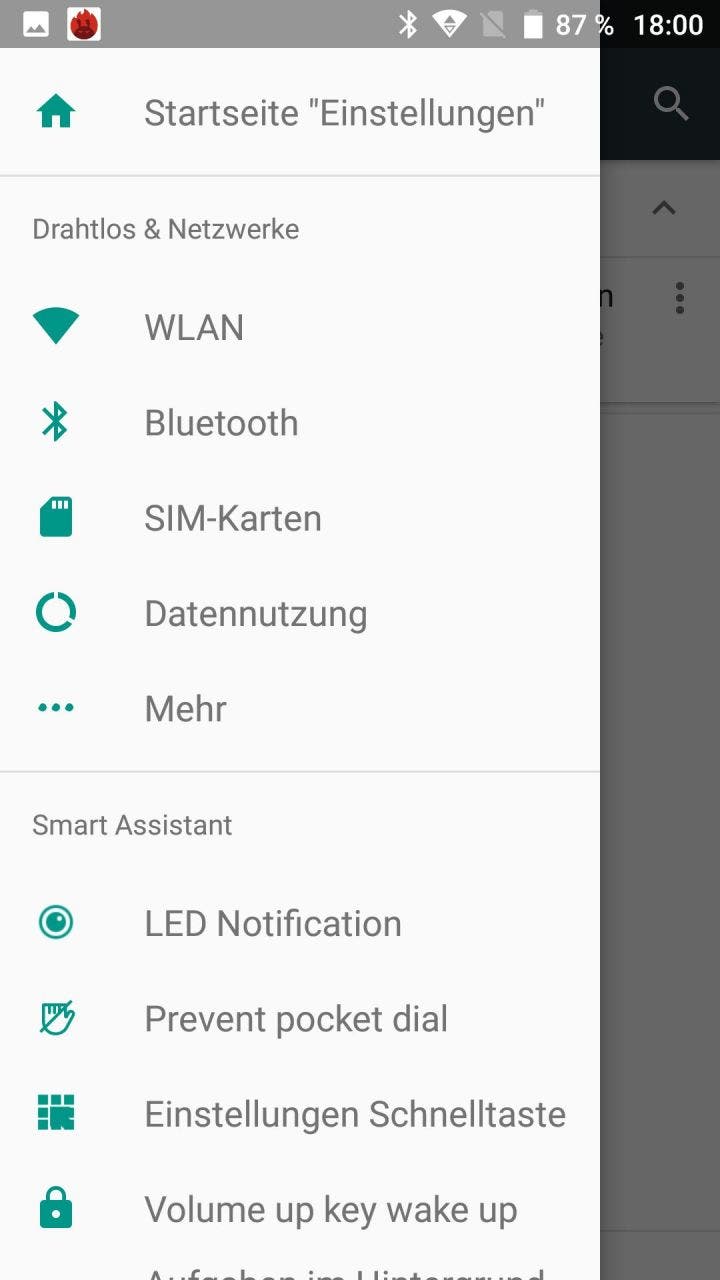Screen dimensions: 720x1280
Task: Open the three-dot overflow menu
Action: (680, 298)
